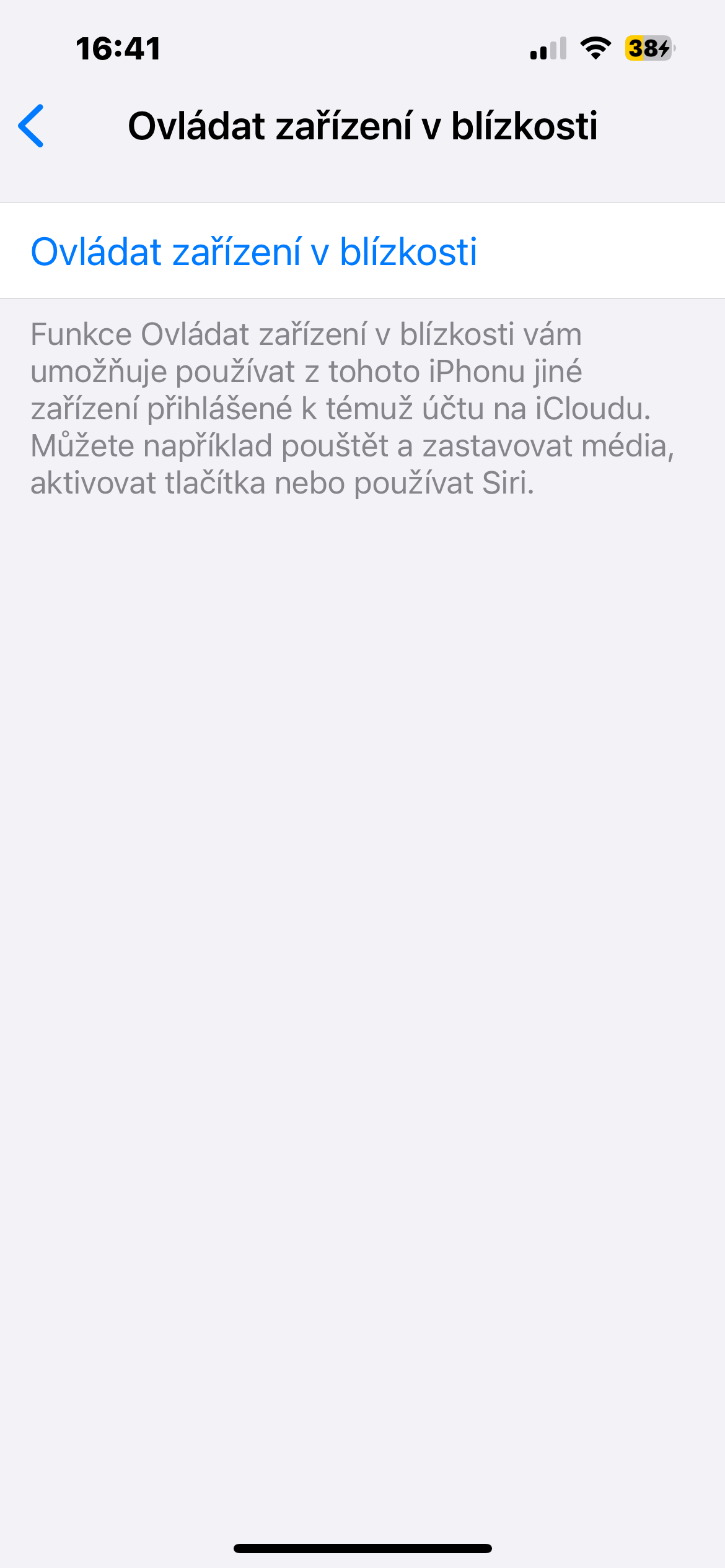This screenshot has width=725, height=1568.
Task: Open the blue Ovládat zařízení v blízkosti option
Action: click(x=254, y=251)
